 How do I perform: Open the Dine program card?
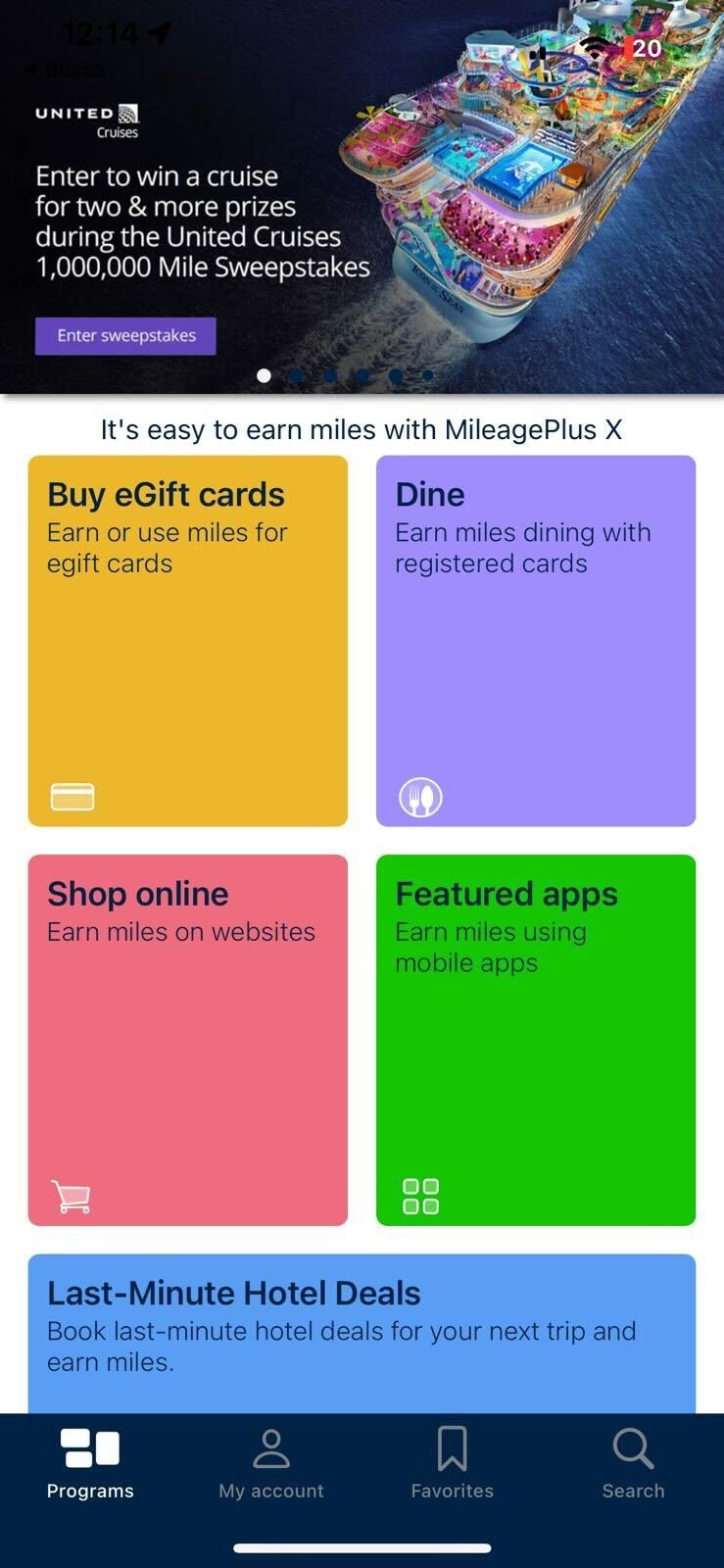click(x=535, y=640)
